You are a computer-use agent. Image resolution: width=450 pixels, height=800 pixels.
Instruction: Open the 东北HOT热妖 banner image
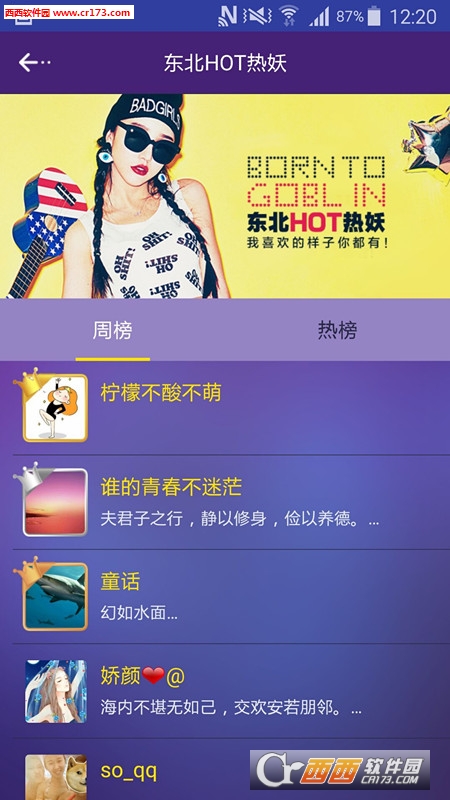point(225,196)
